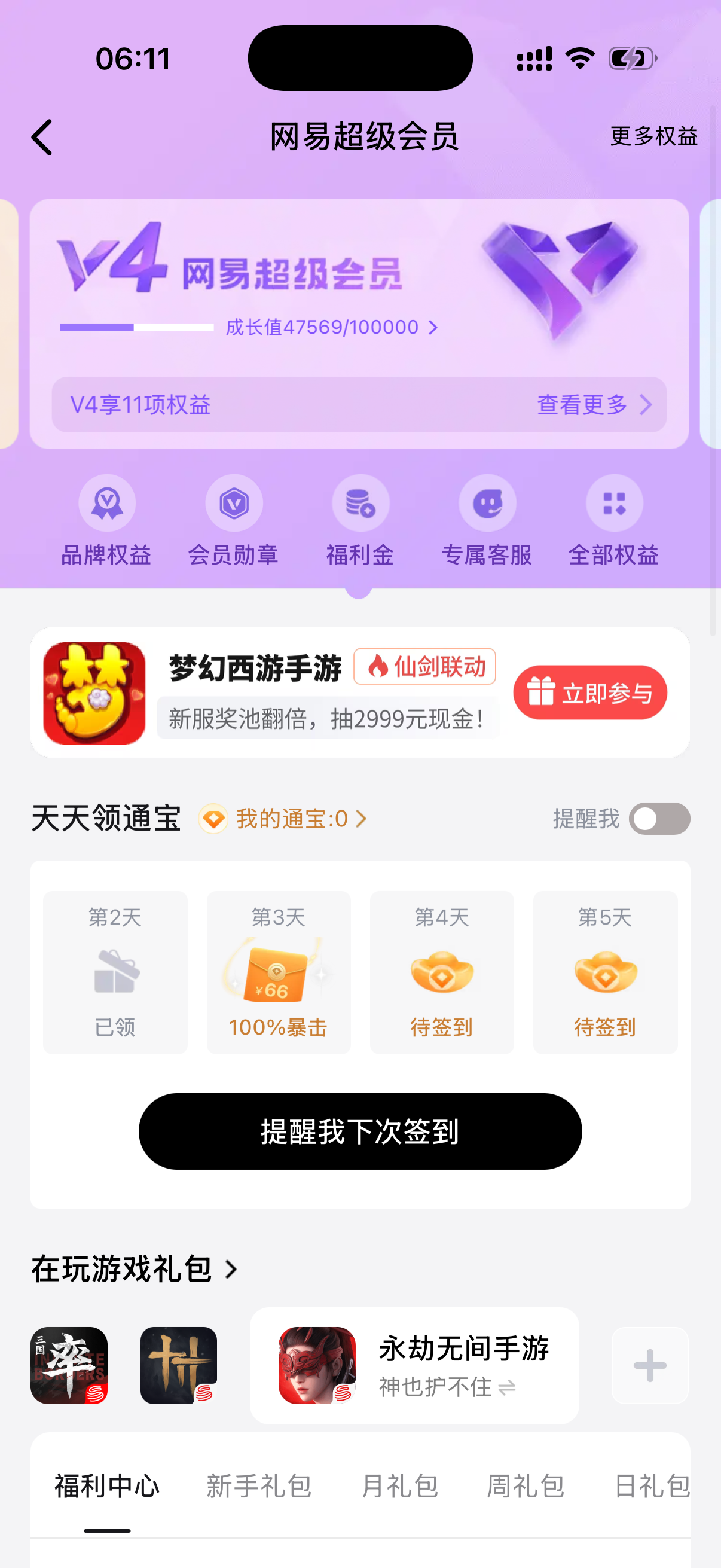Contact 专属客服 support
The image size is (721, 1568).
coord(487,520)
